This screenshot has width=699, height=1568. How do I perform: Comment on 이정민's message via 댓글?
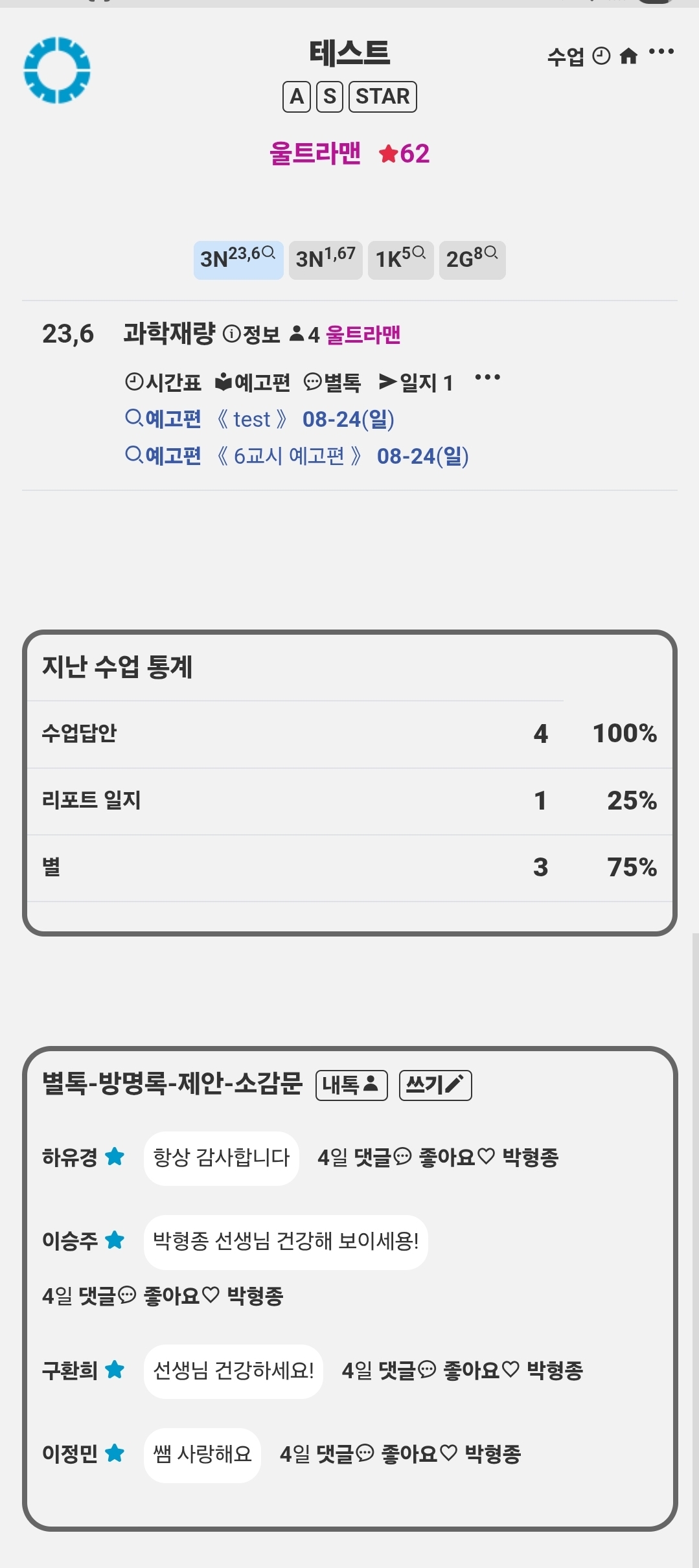click(345, 1453)
